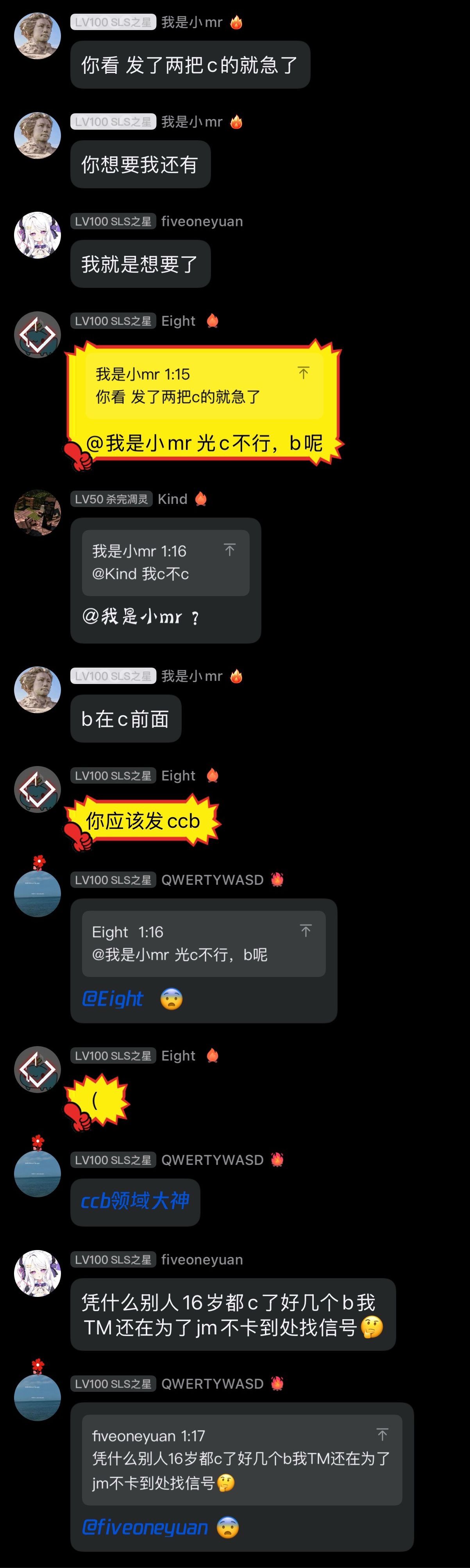Open QWERTYWASD's avatar beside 'ccb领域大神'
This screenshot has width=470, height=1568.
coord(38,1173)
